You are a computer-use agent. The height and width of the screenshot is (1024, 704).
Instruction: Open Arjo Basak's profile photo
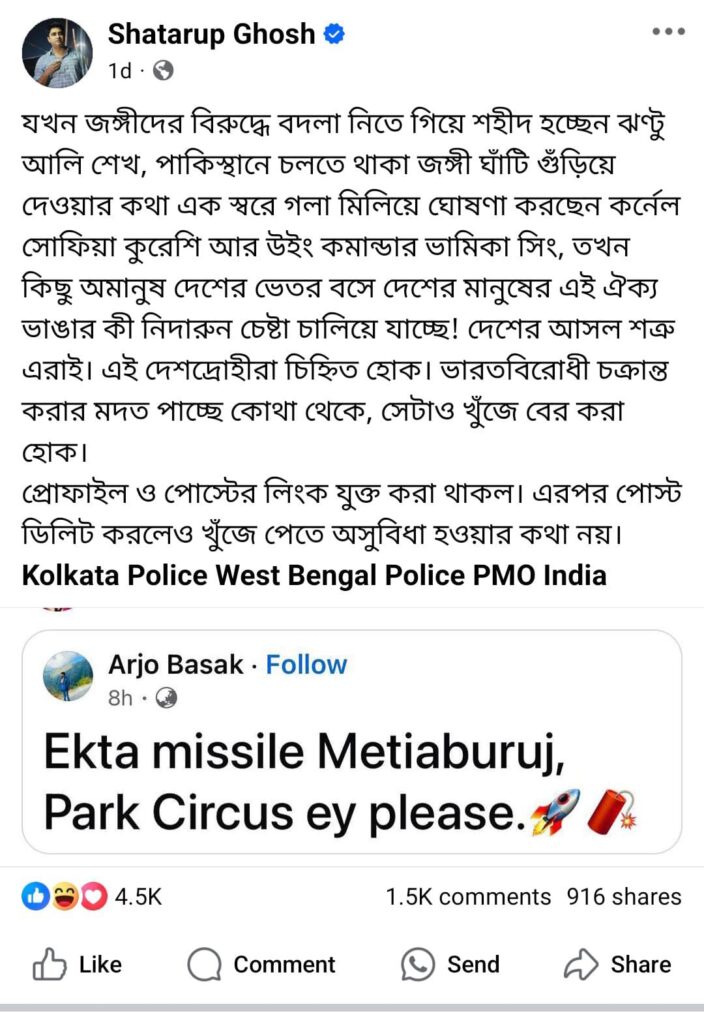click(x=69, y=678)
